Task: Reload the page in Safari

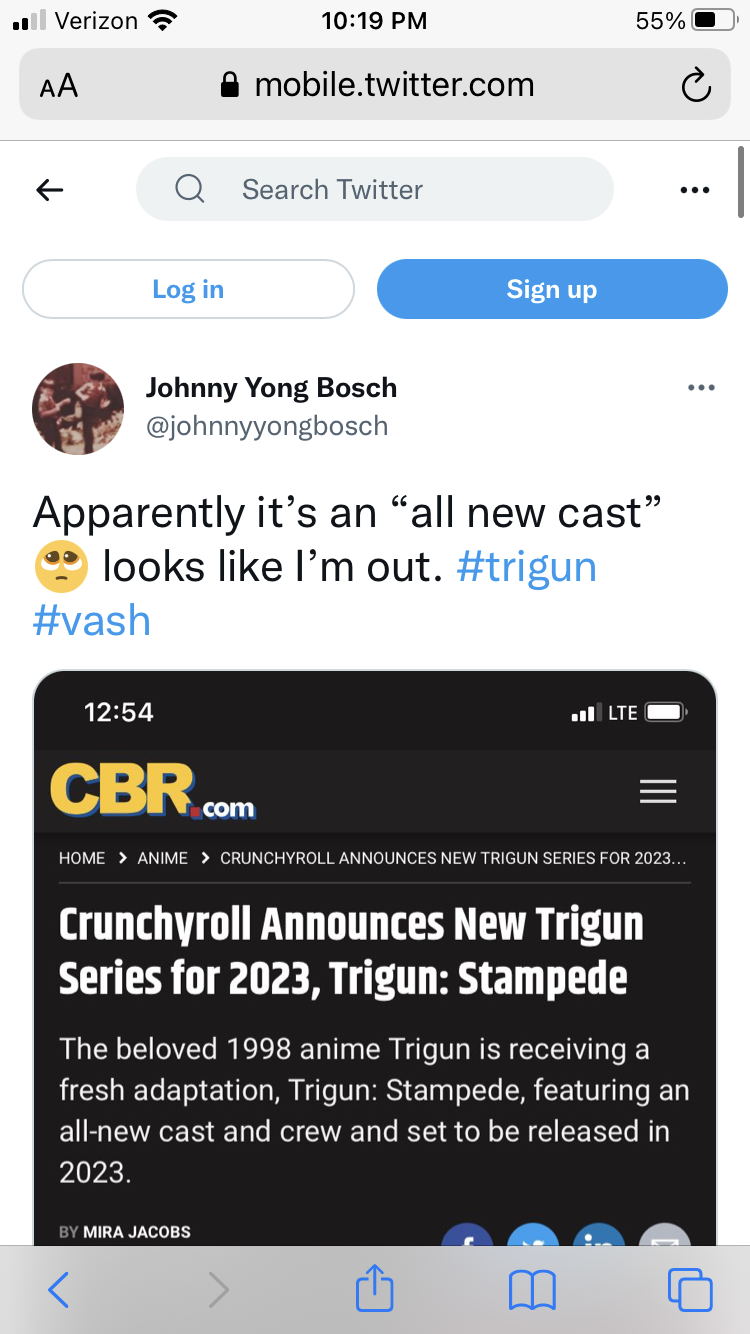Action: click(x=695, y=86)
